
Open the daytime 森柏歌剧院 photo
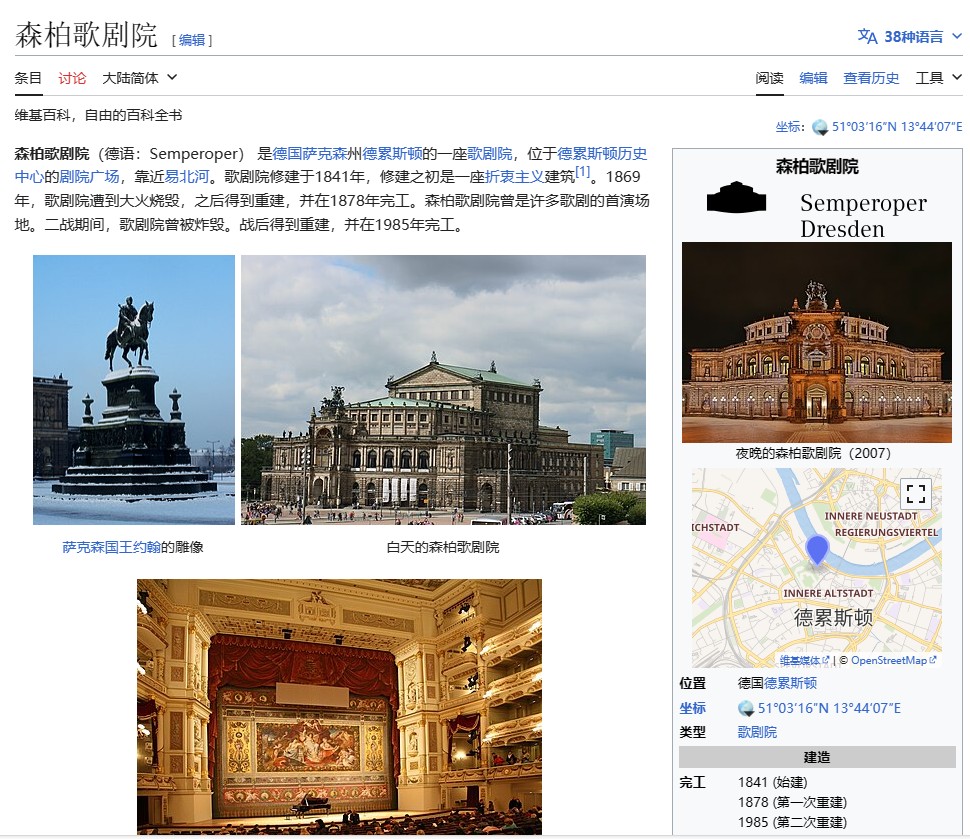click(443, 389)
